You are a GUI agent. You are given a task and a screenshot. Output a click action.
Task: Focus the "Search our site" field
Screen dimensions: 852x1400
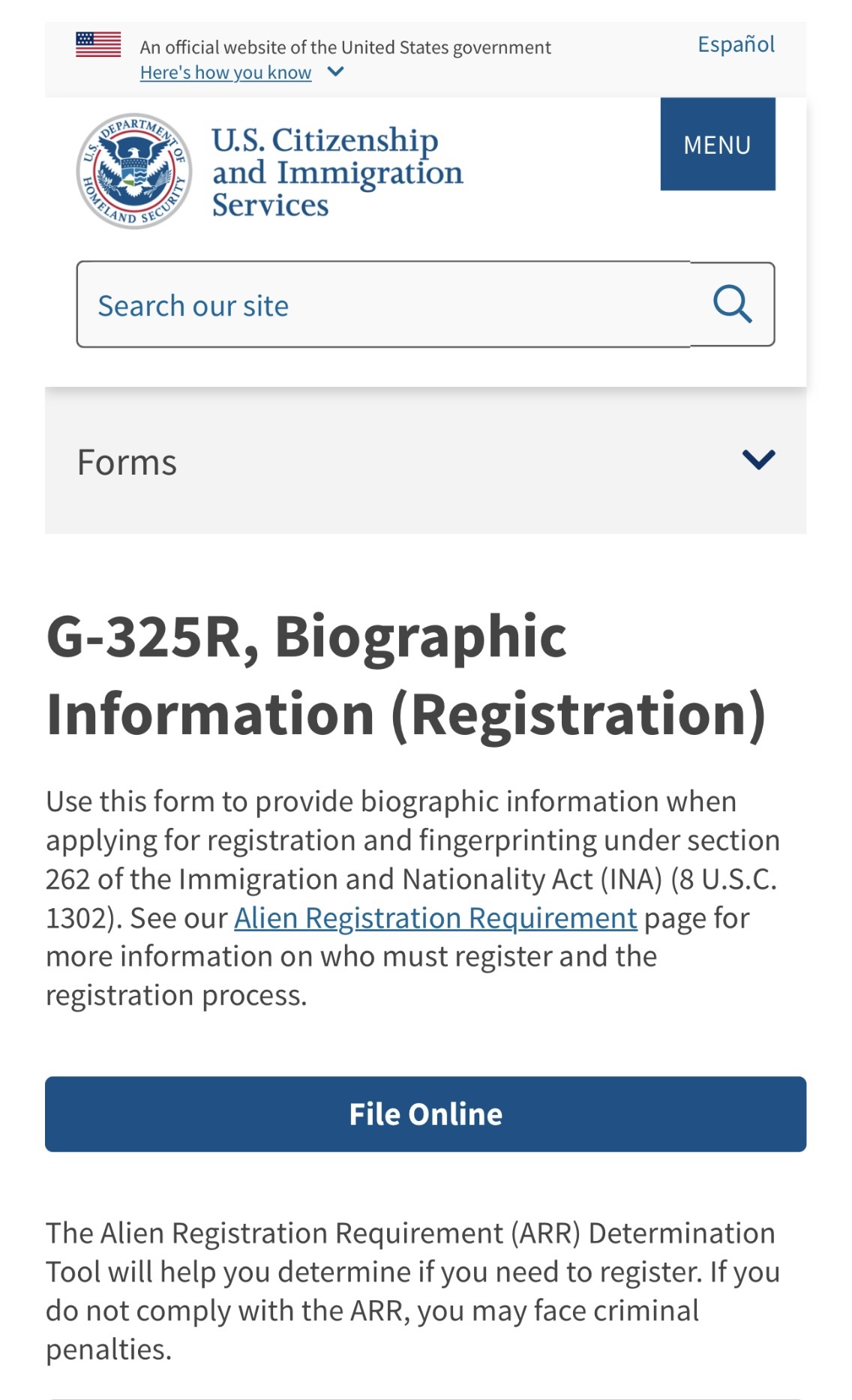(x=382, y=305)
